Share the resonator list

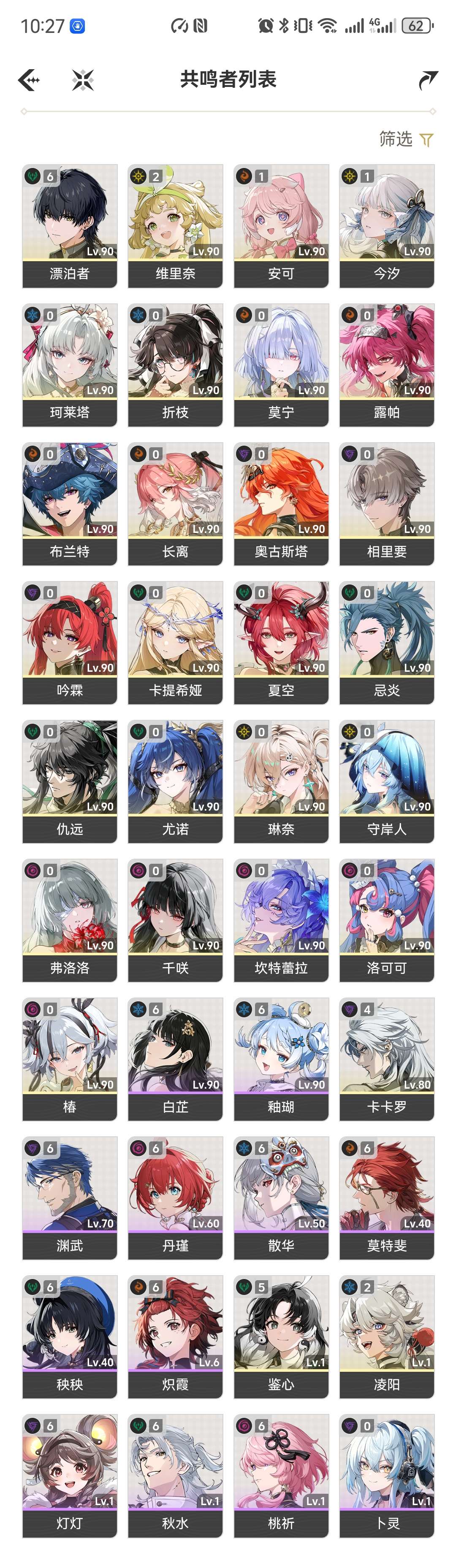427,80
